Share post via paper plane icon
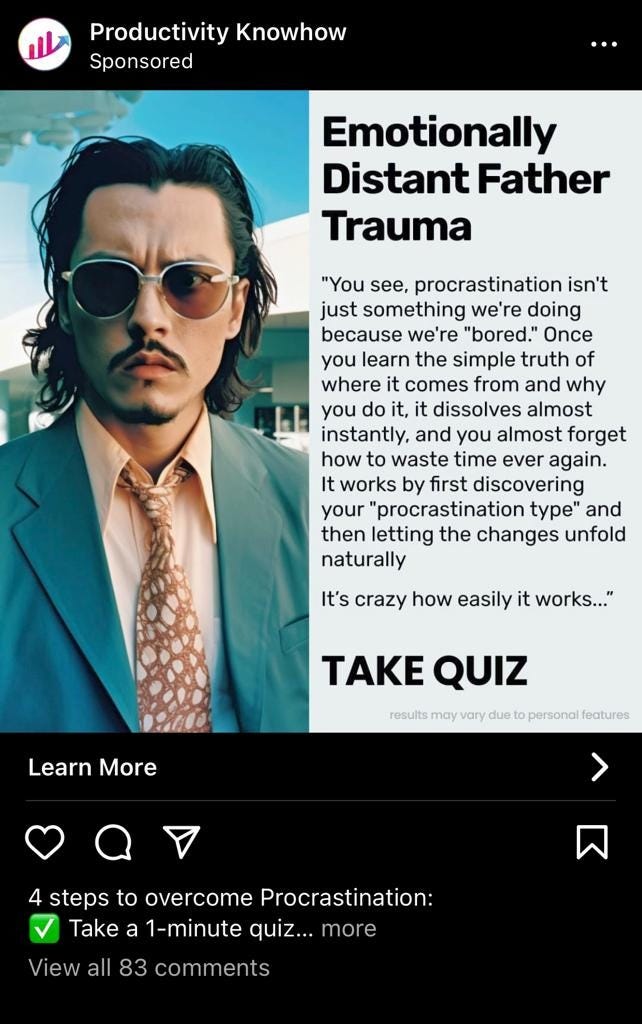 [x=181, y=842]
